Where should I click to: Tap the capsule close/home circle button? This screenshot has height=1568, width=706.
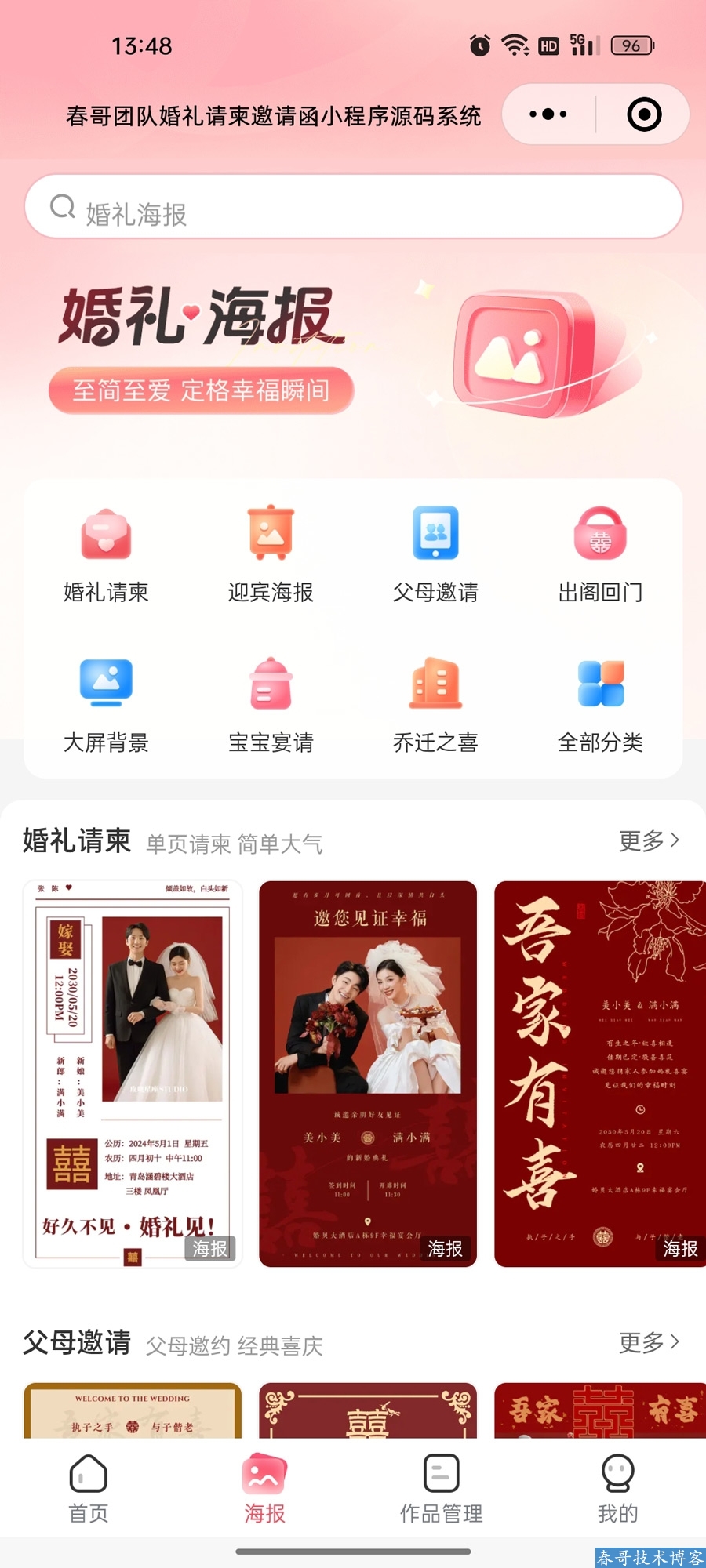643,114
